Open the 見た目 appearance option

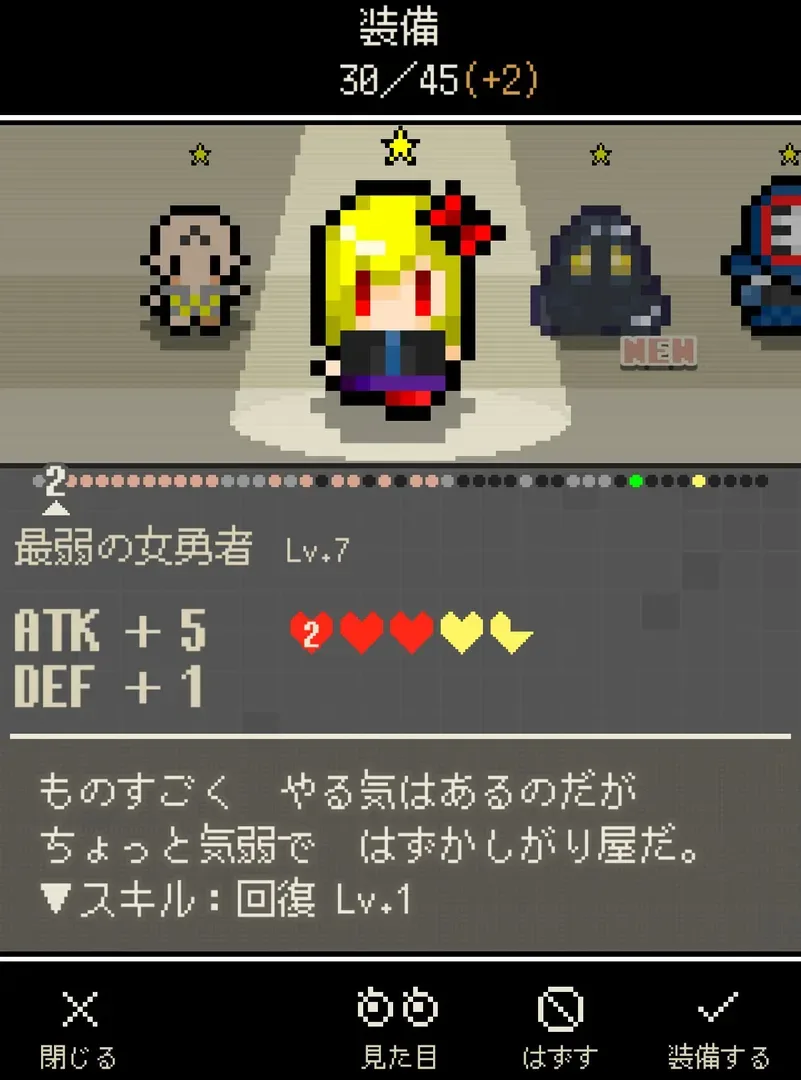tap(398, 1027)
